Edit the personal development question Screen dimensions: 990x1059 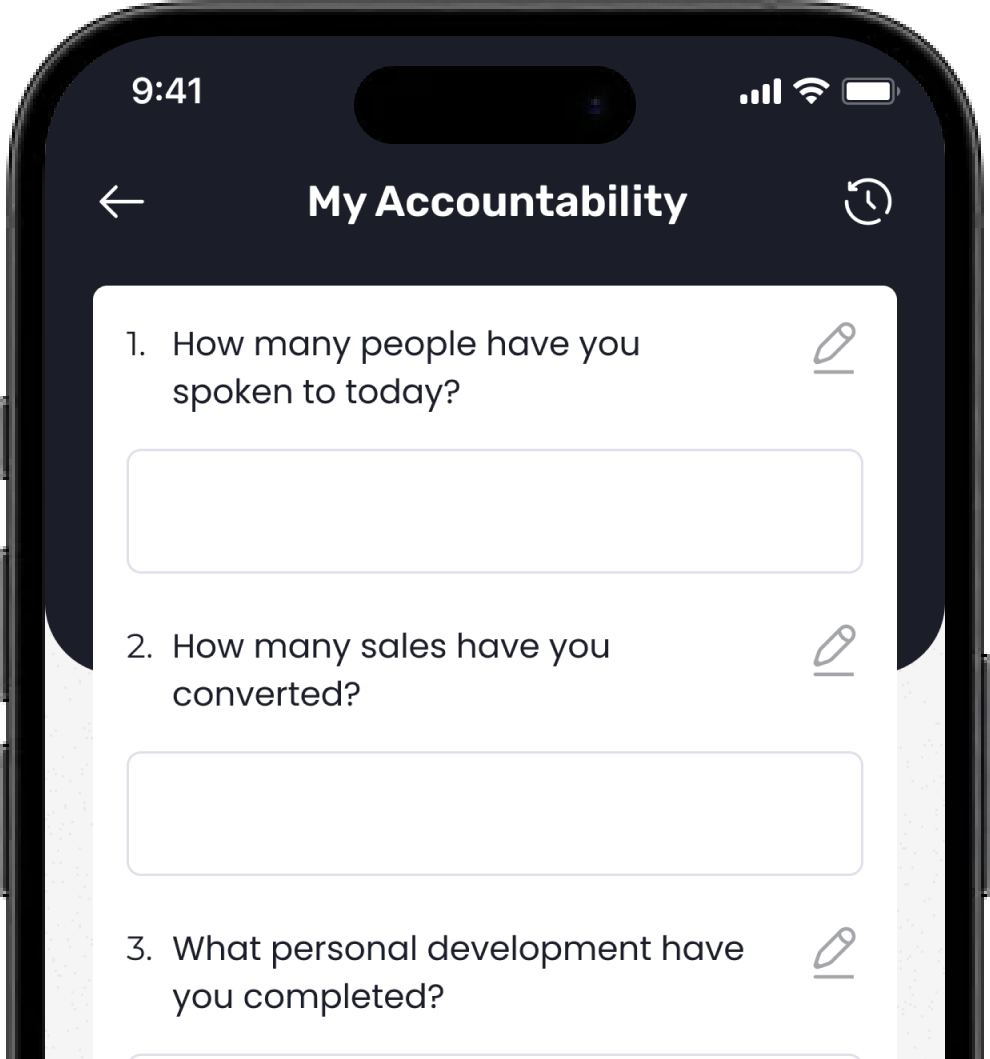pyautogui.click(x=834, y=952)
